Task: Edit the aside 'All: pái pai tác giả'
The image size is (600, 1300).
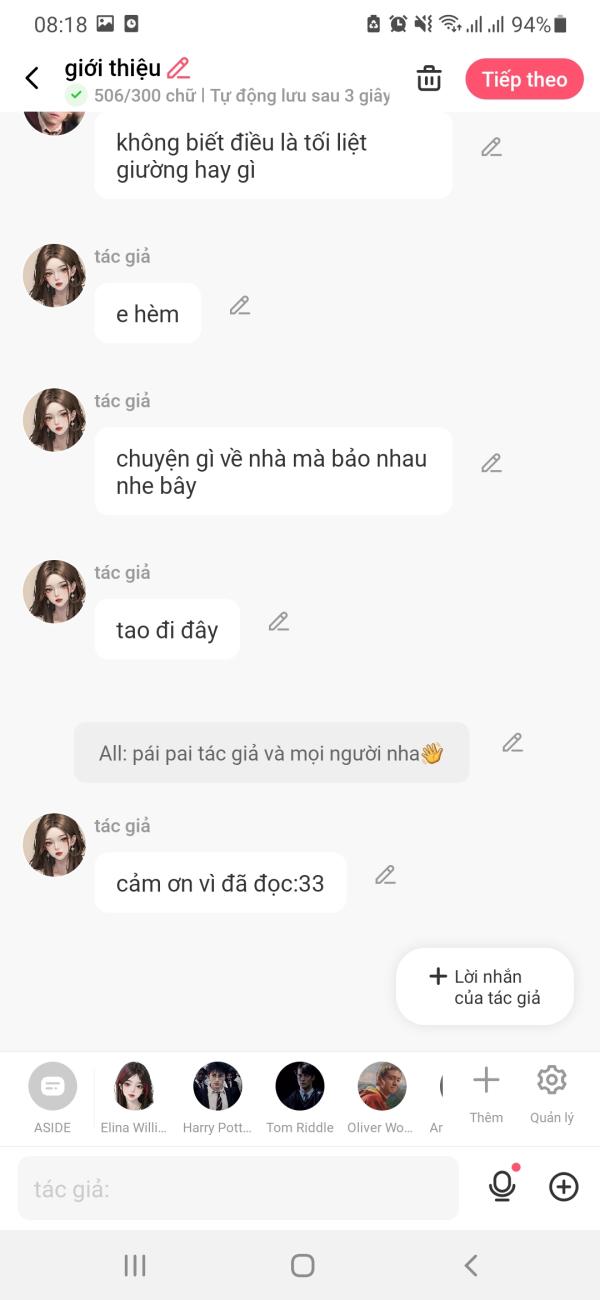Action: [512, 743]
